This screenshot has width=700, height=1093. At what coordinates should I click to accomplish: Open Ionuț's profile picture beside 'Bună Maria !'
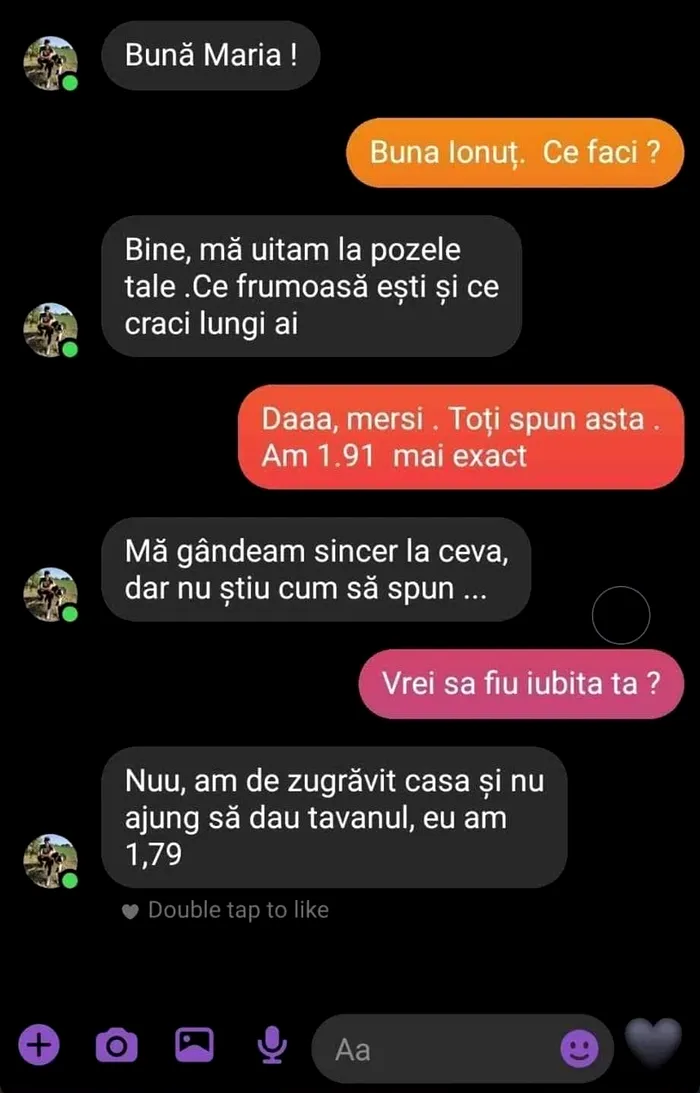click(50, 63)
